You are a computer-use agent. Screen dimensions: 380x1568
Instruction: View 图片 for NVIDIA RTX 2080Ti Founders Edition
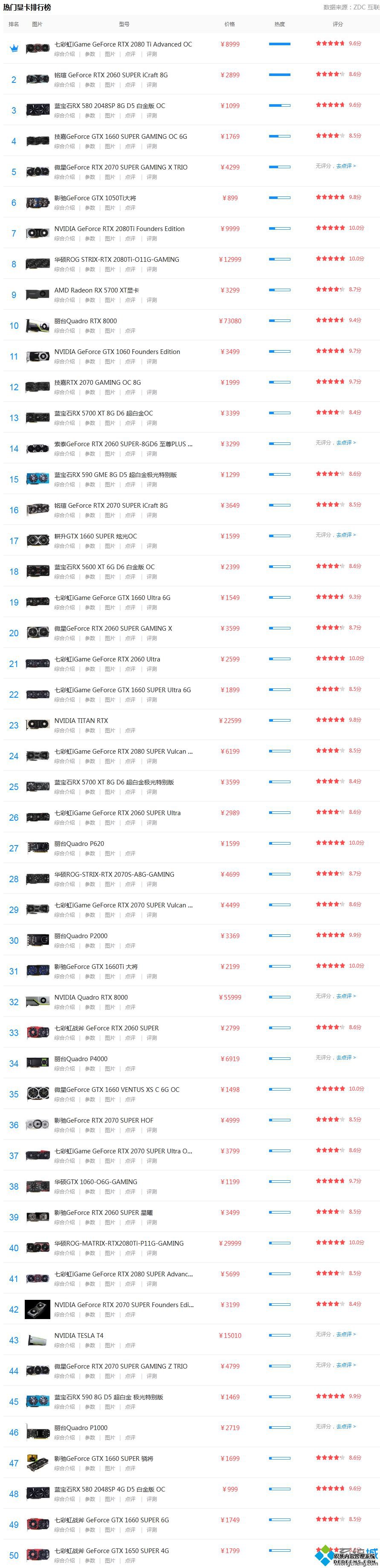pyautogui.click(x=110, y=239)
